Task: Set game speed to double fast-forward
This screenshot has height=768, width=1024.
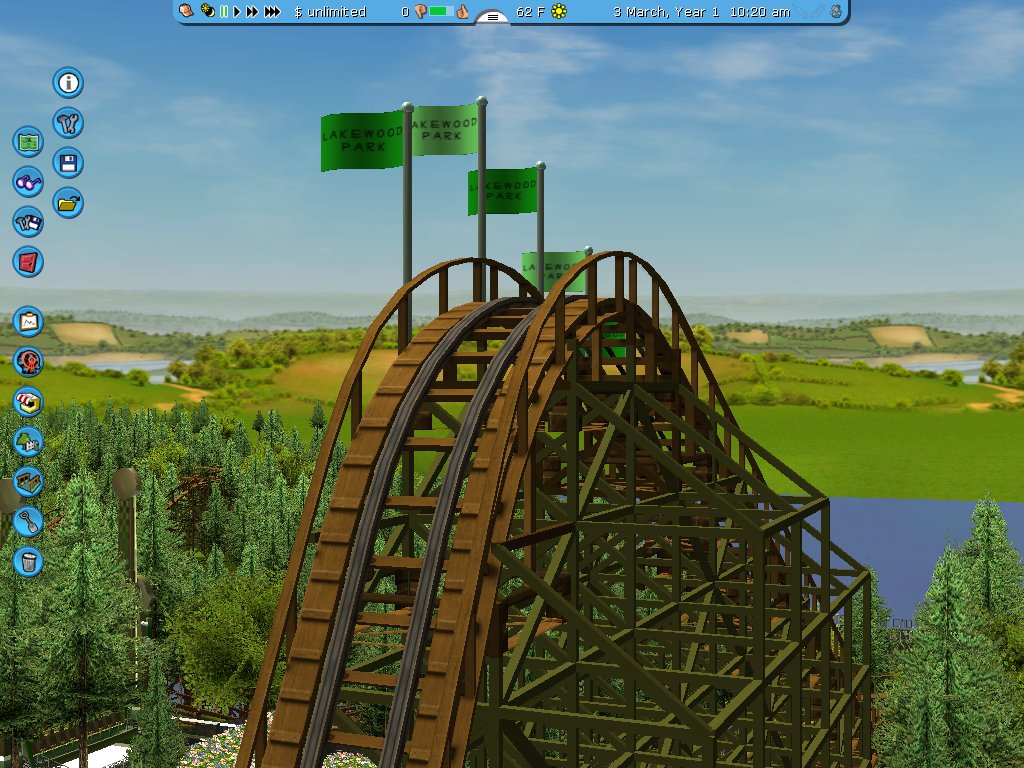Action: click(252, 12)
